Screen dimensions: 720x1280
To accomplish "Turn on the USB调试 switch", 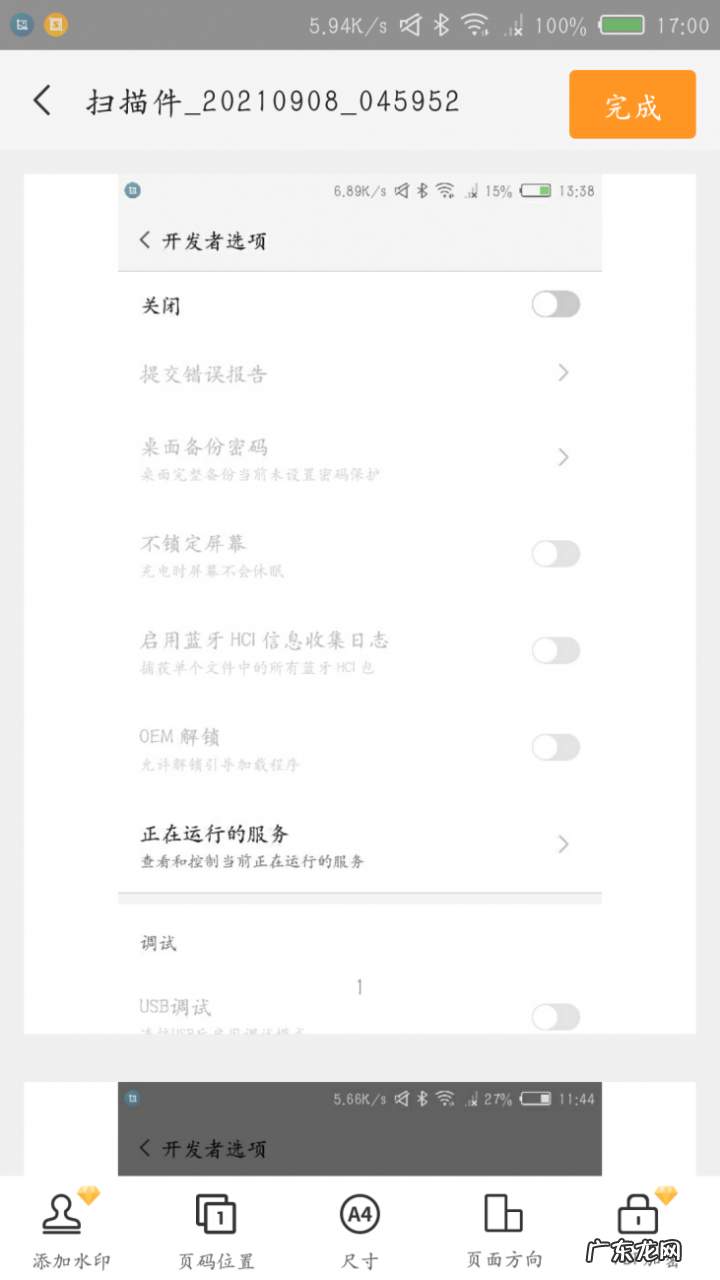I will pos(556,1017).
